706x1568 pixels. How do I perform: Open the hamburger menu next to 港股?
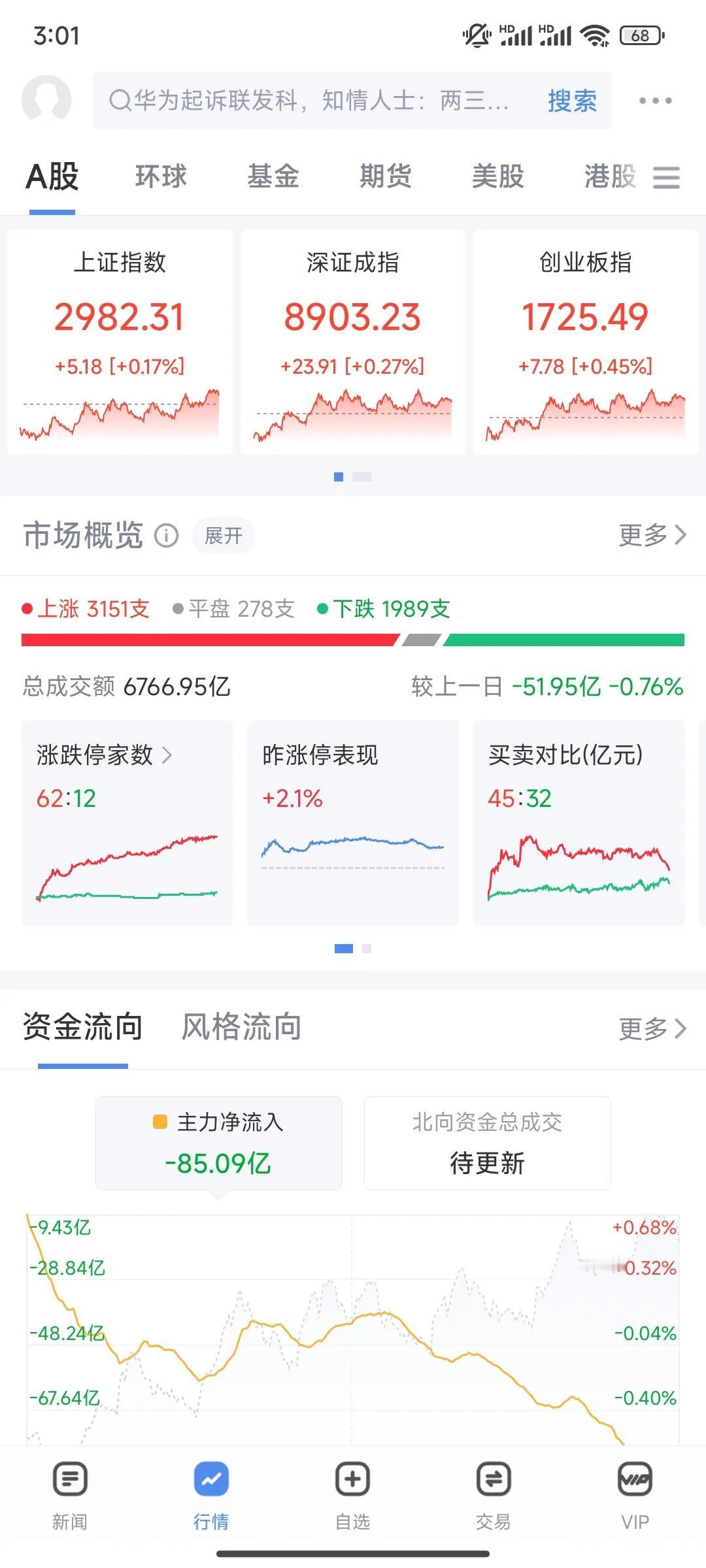coord(666,177)
